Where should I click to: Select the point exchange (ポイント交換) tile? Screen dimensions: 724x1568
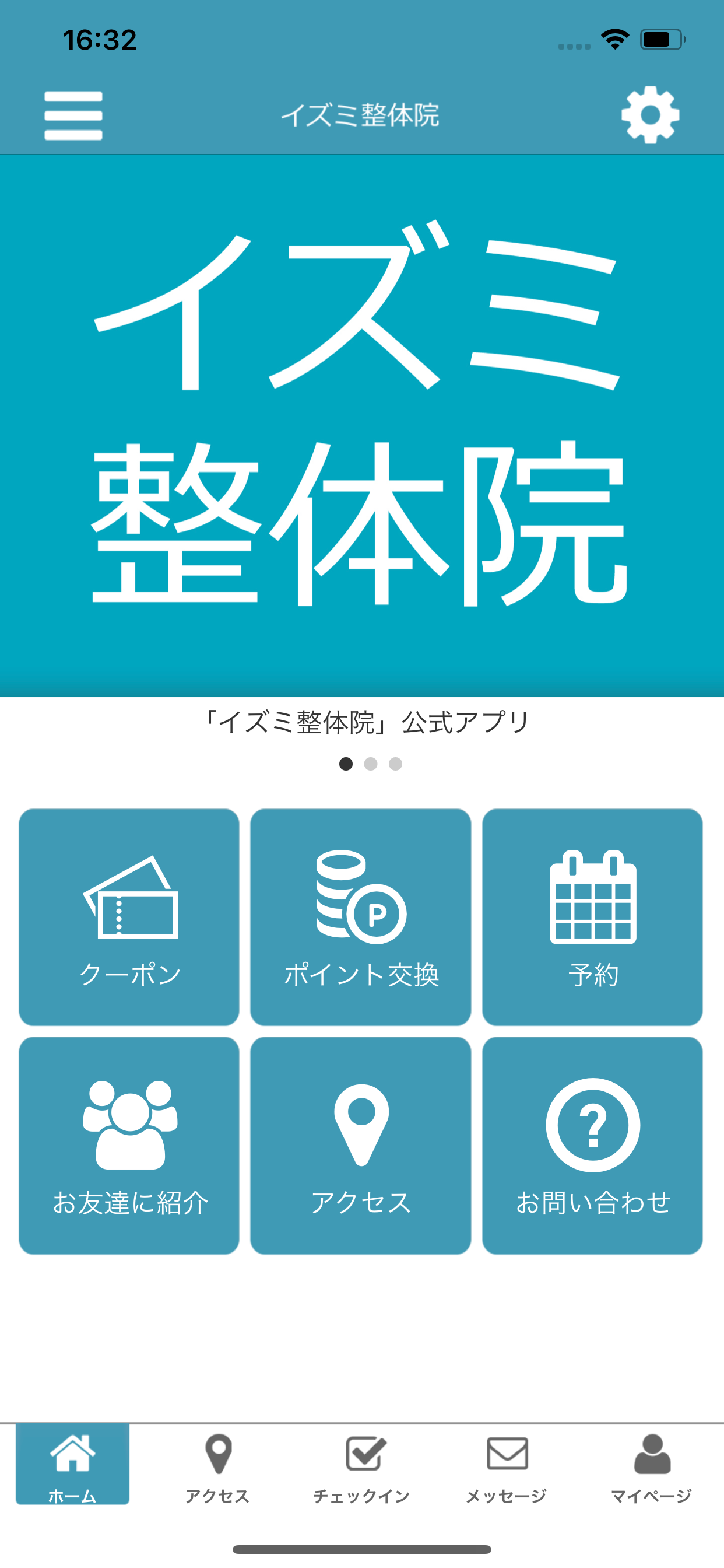[361, 919]
